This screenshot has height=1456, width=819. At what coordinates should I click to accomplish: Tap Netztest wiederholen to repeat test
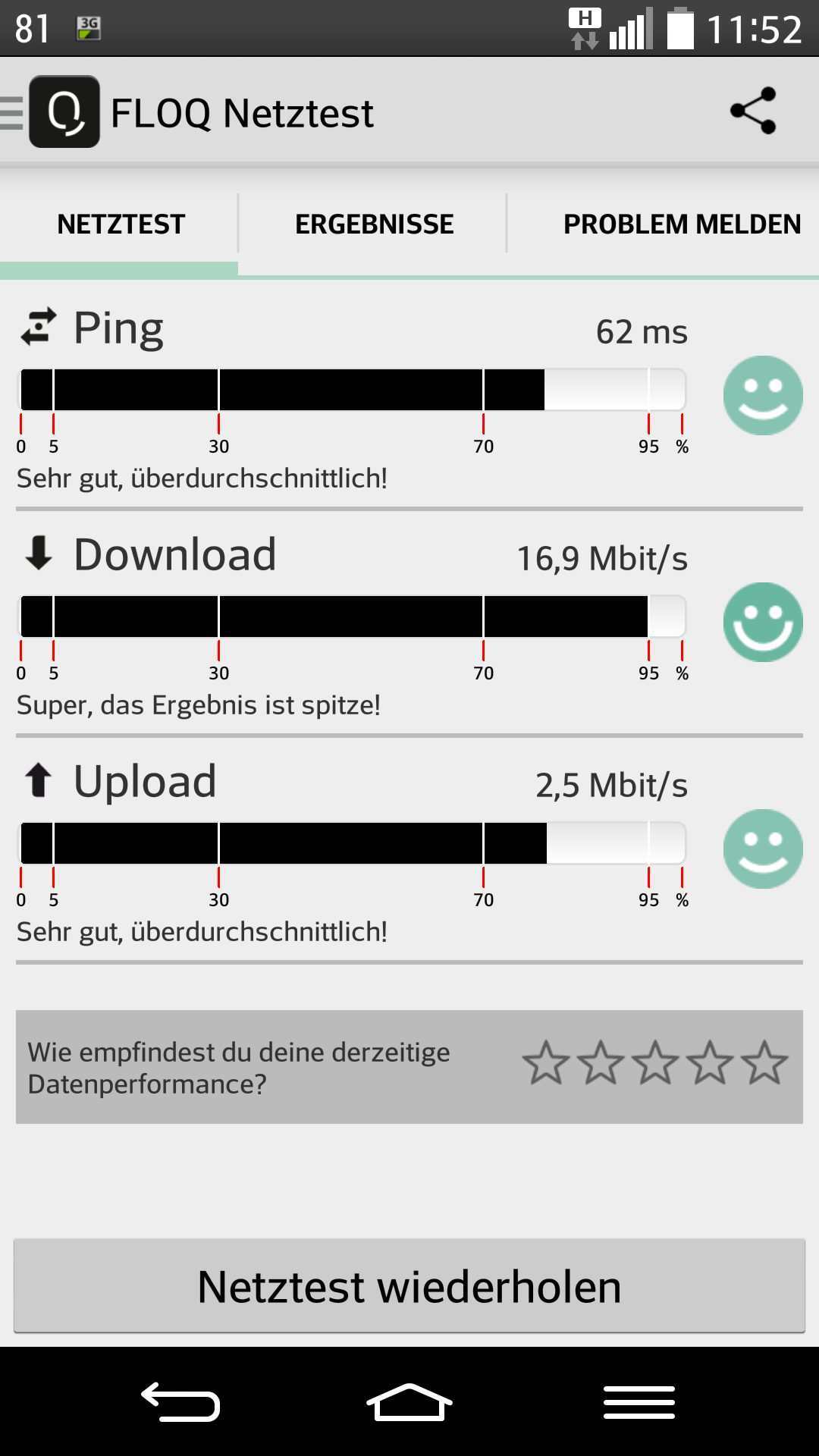(x=409, y=1286)
